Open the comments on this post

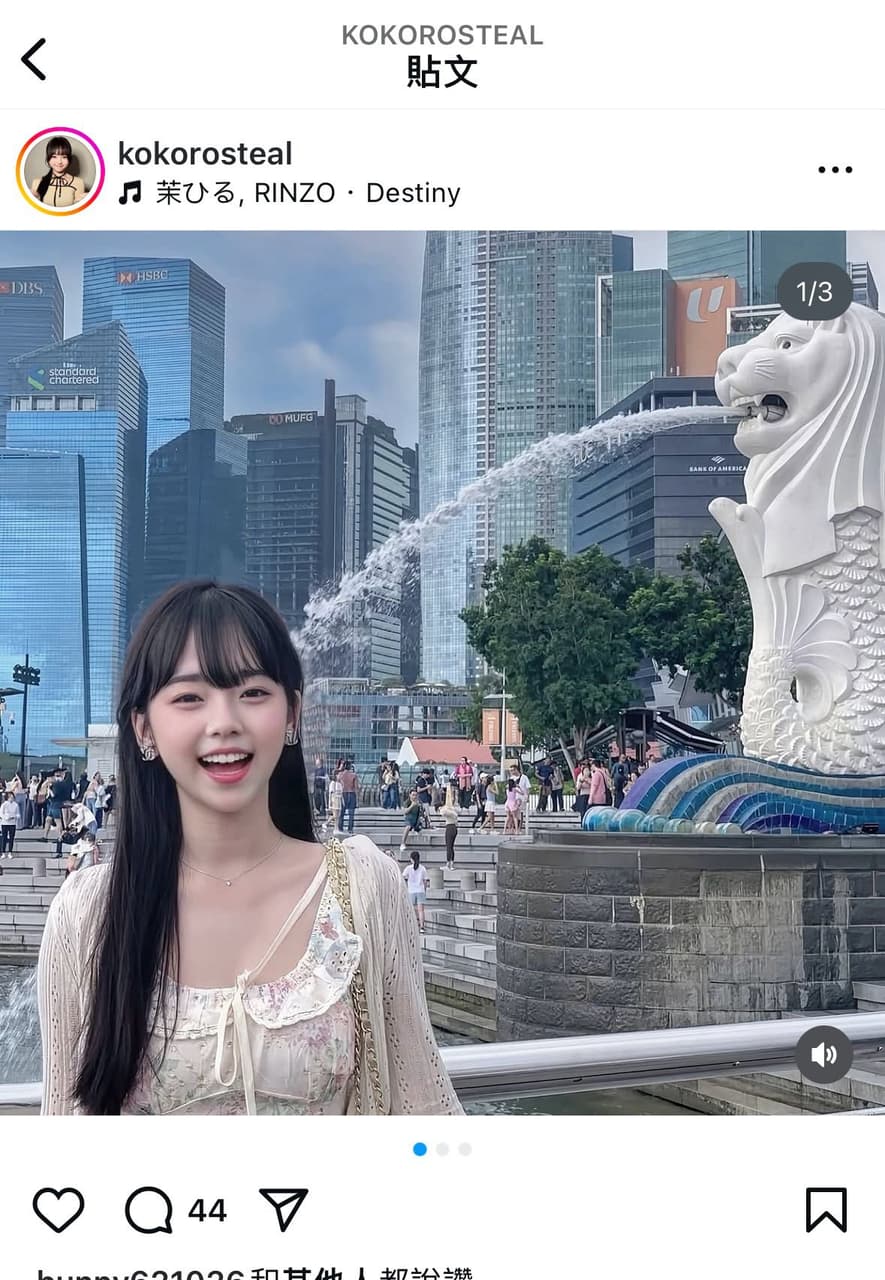click(149, 1210)
